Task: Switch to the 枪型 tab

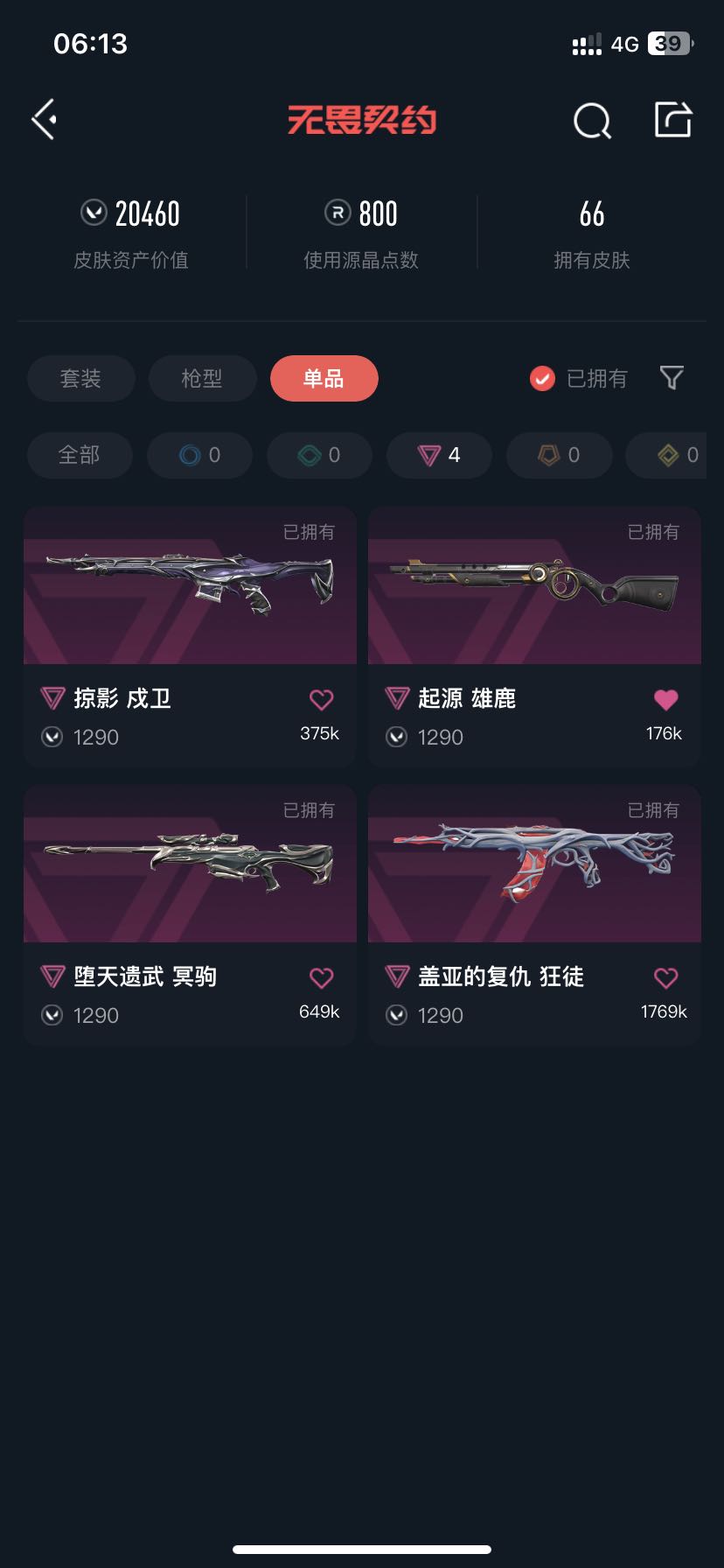Action: (x=202, y=378)
